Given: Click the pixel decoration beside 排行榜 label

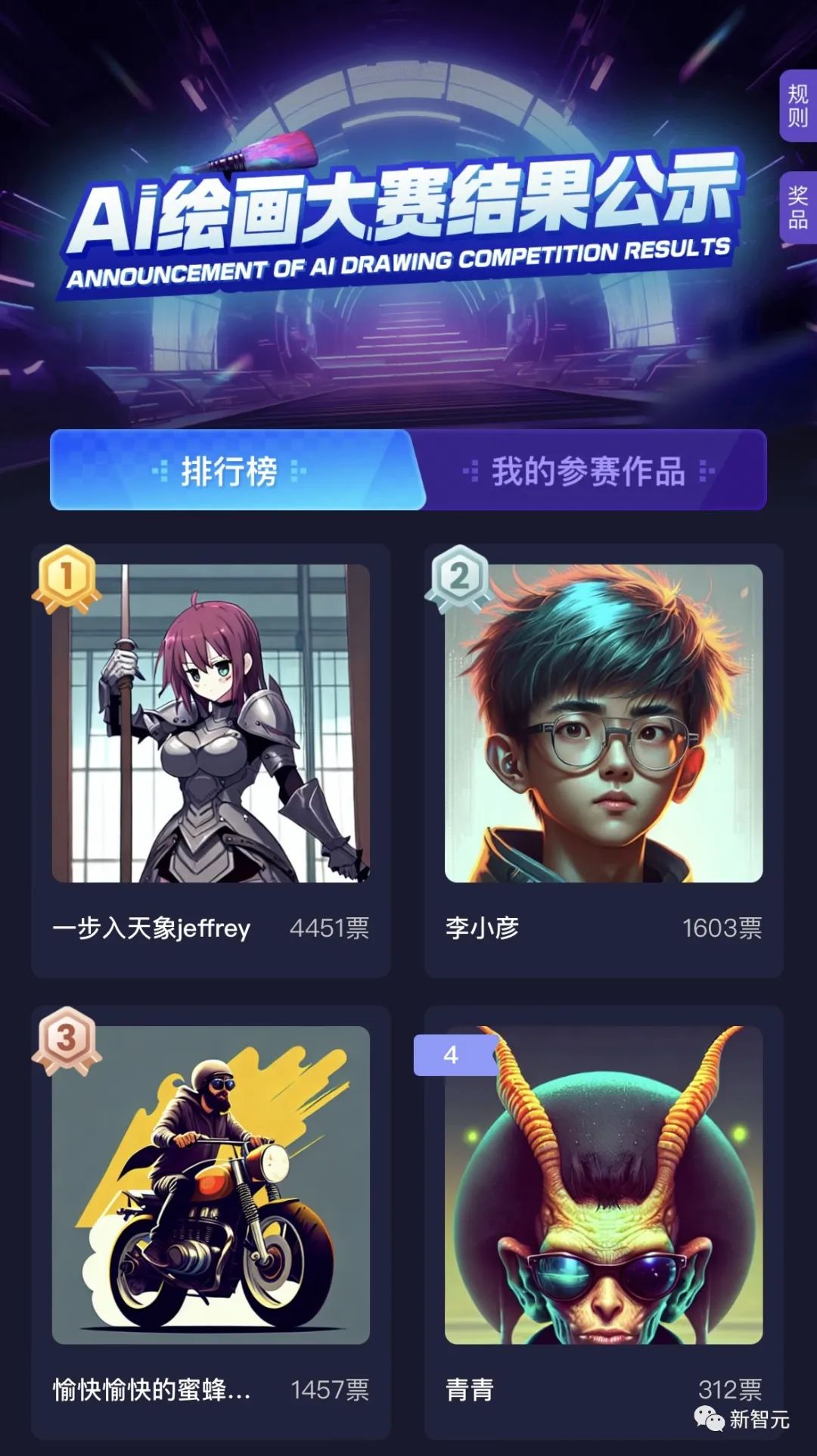Looking at the screenshot, I should point(161,471).
